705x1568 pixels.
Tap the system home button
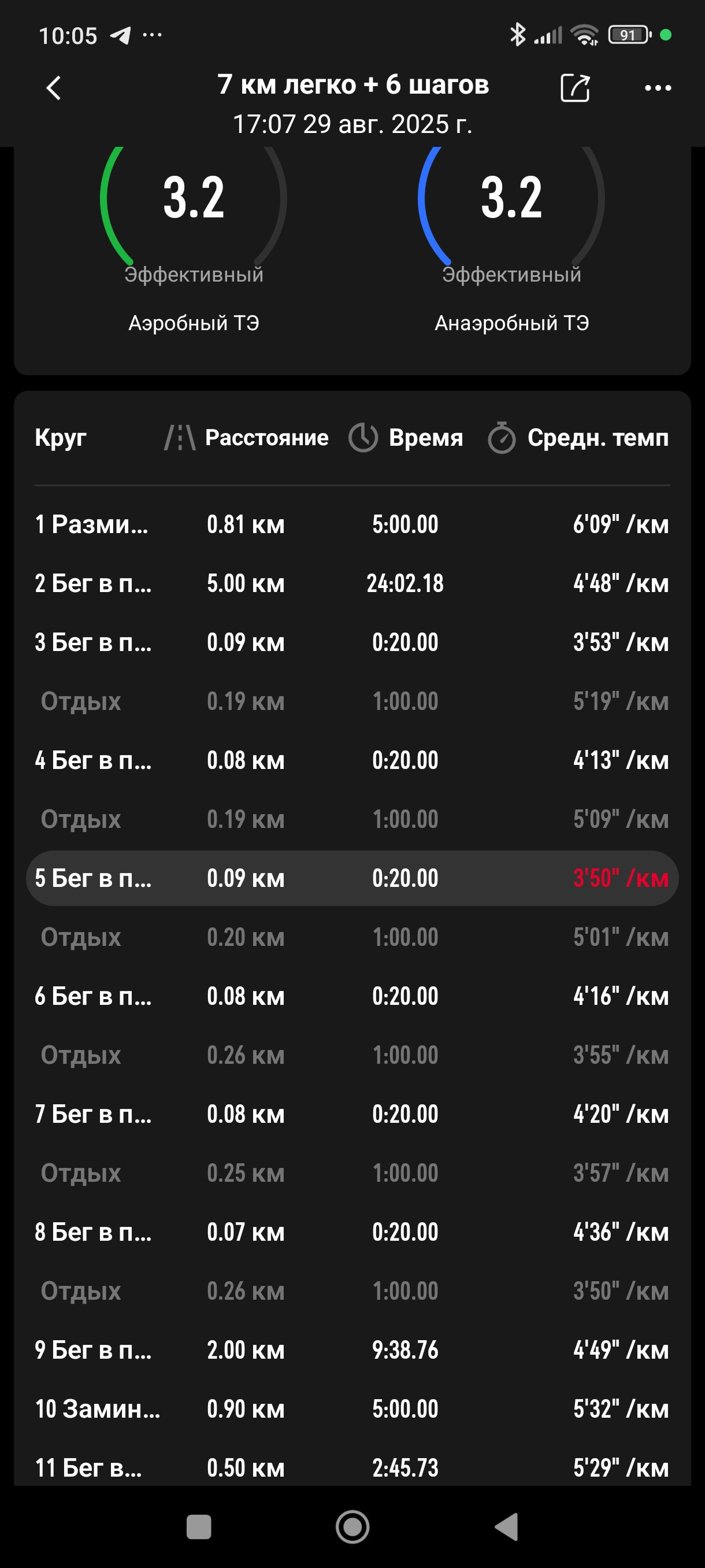click(352, 1526)
